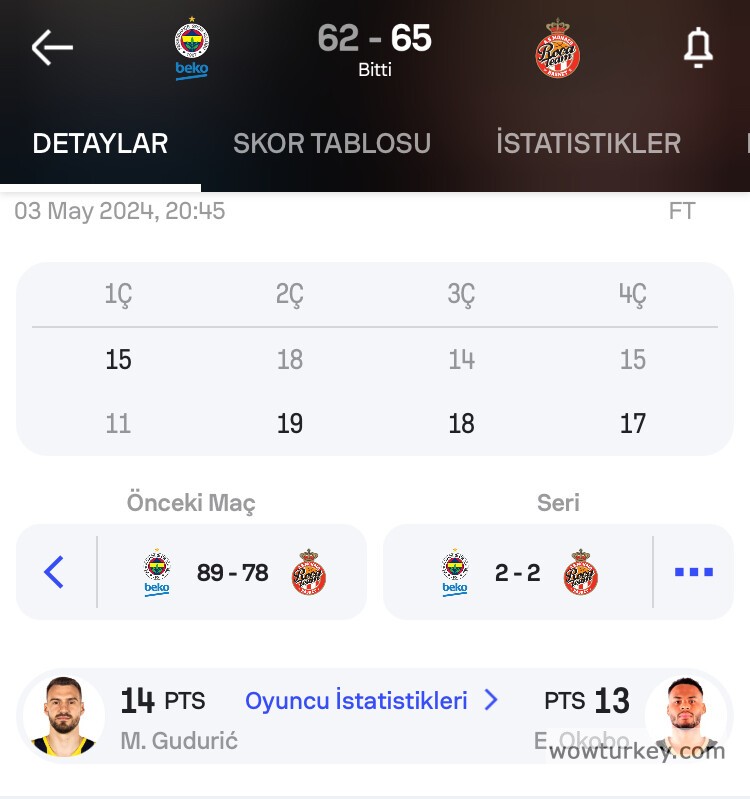The image size is (750, 799).
Task: Open AS Monaco team logo in header
Action: [x=557, y=49]
